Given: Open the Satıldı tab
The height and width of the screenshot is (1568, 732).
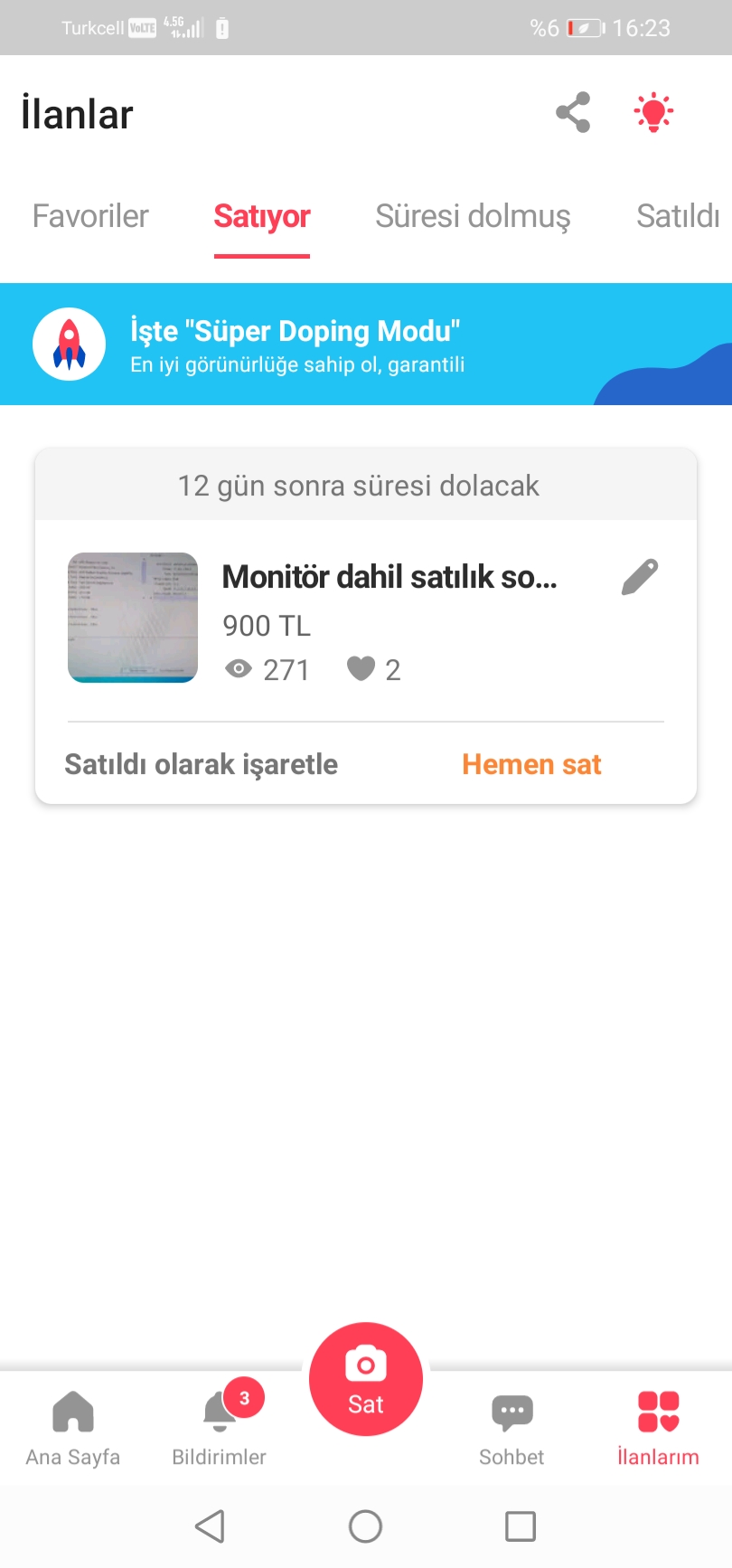Looking at the screenshot, I should (x=678, y=217).
